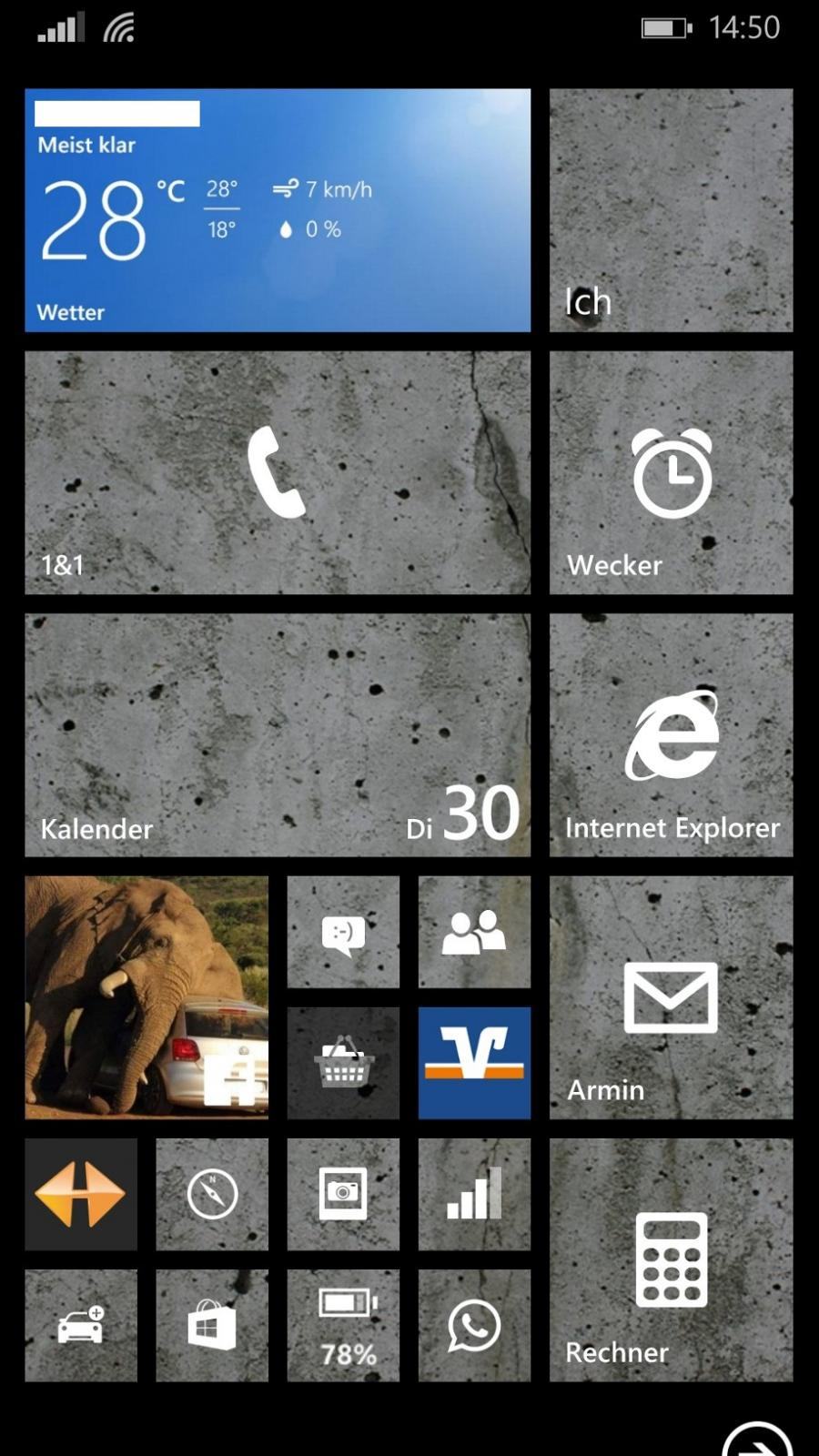Open the 1&1 phone tile
This screenshot has height=1456, width=819.
coord(278,472)
